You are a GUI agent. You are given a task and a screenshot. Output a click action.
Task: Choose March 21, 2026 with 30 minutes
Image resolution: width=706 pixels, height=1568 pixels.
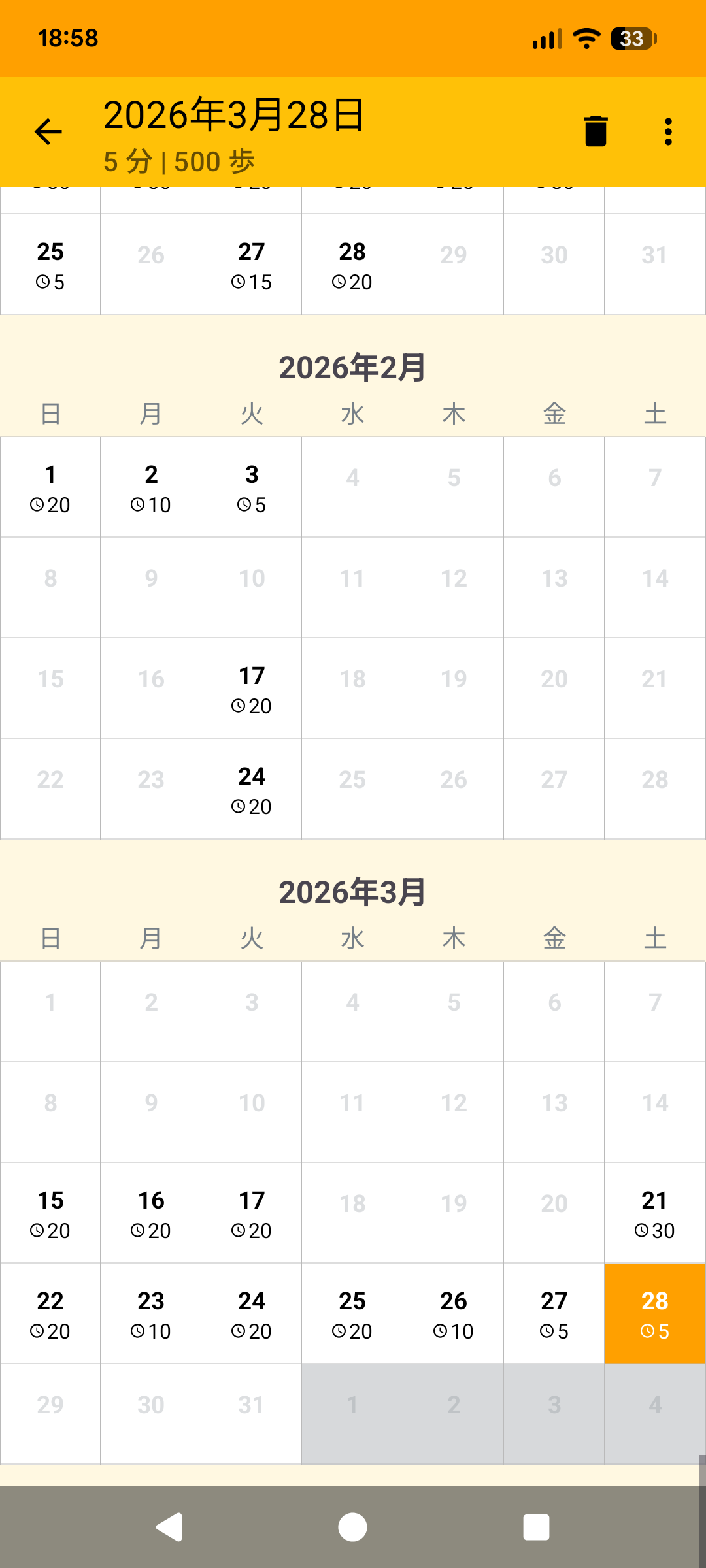click(x=654, y=1213)
